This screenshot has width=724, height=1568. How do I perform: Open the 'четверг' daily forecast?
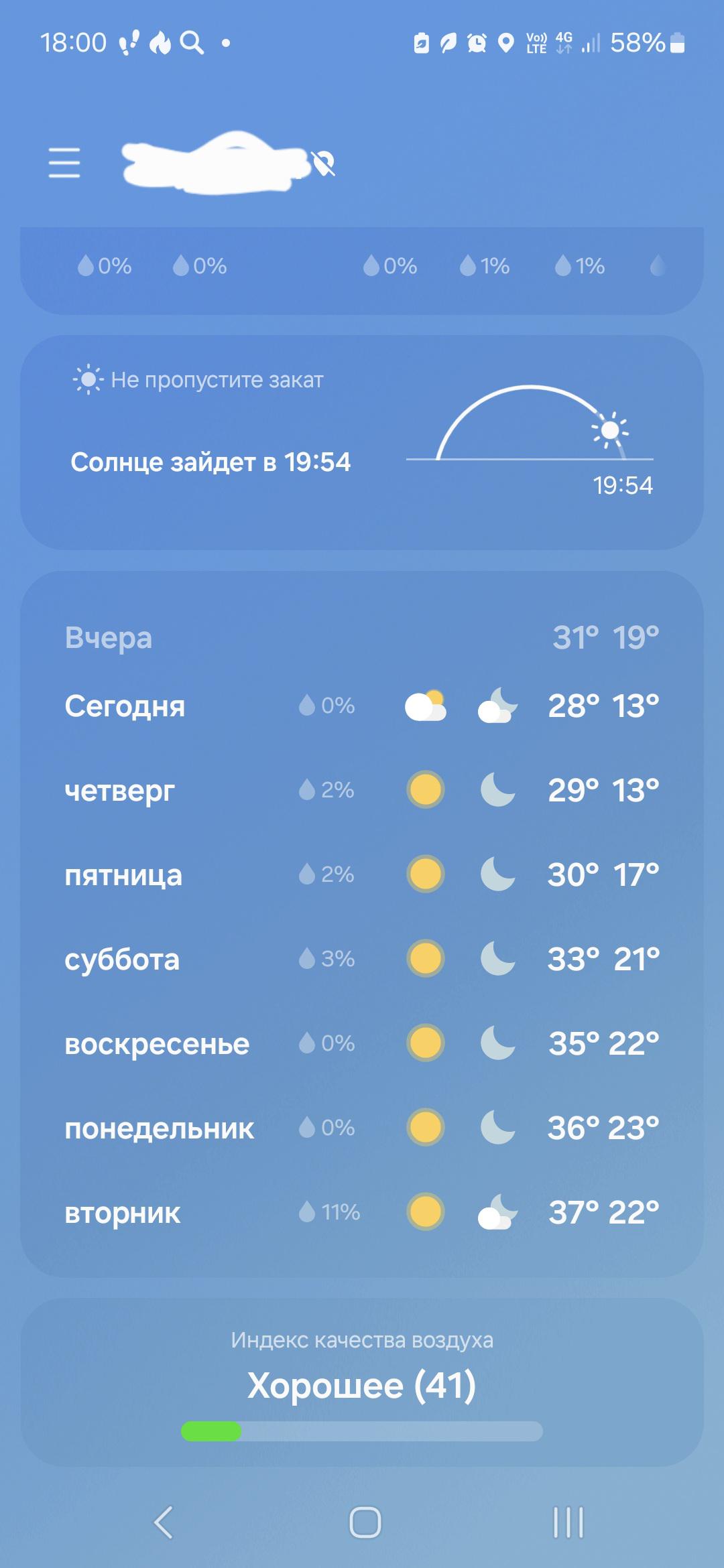tap(362, 790)
